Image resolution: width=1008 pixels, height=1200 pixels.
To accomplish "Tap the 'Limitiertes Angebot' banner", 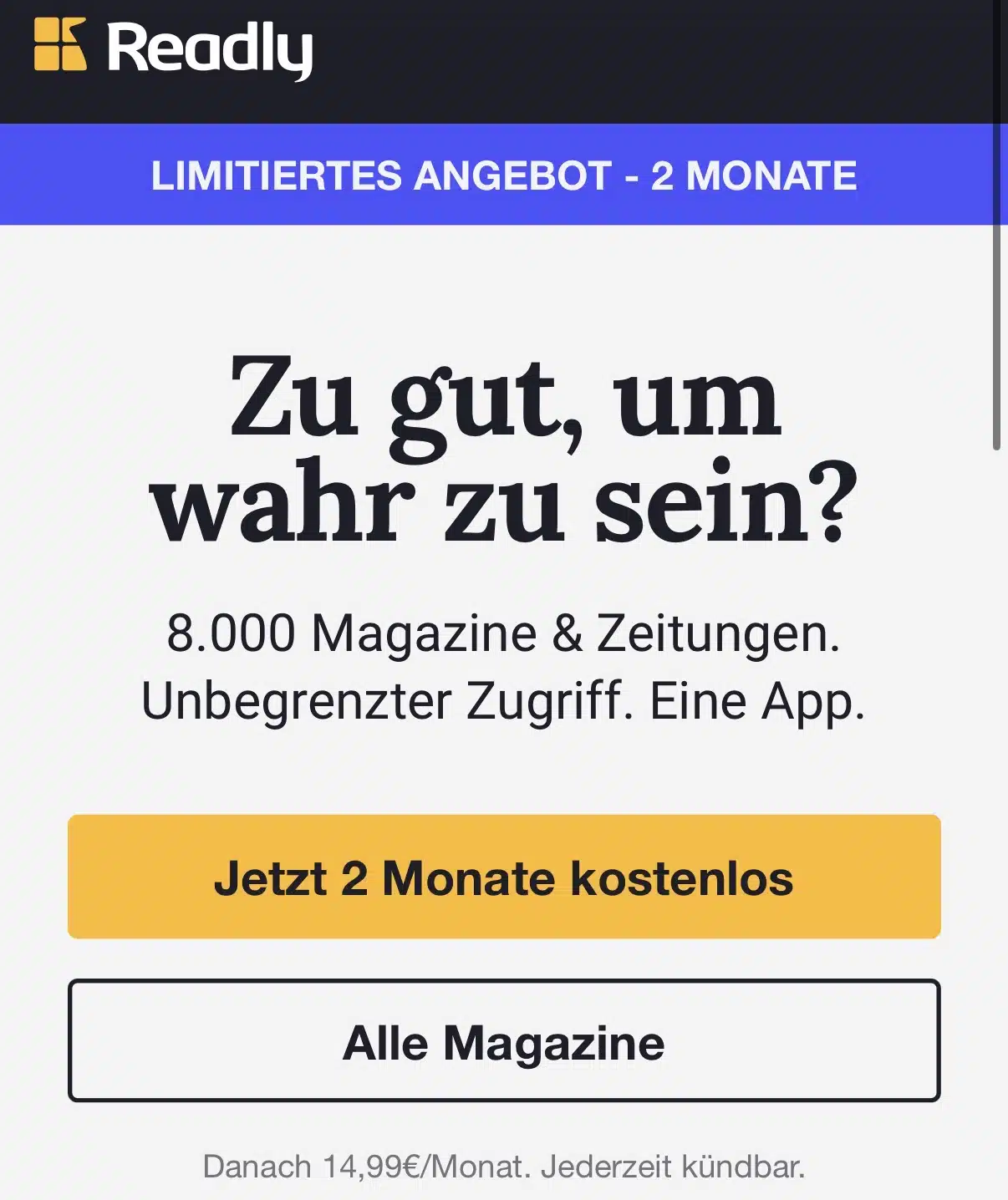I will pos(504,175).
